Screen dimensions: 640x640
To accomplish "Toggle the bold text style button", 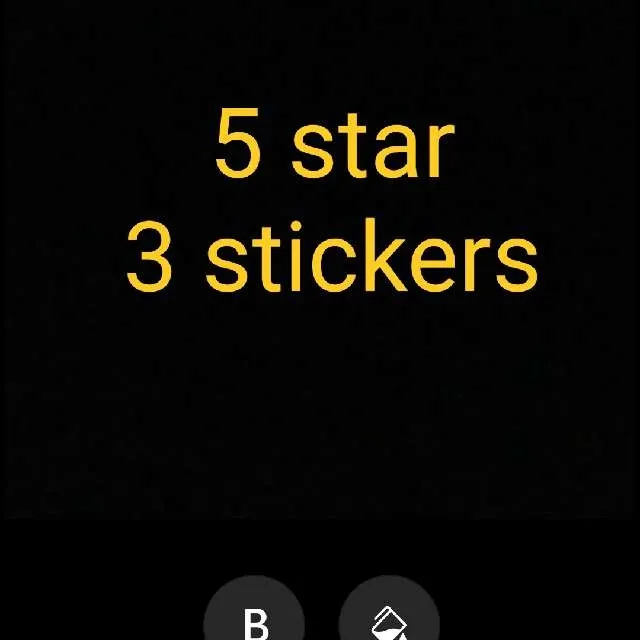I will click(255, 618).
